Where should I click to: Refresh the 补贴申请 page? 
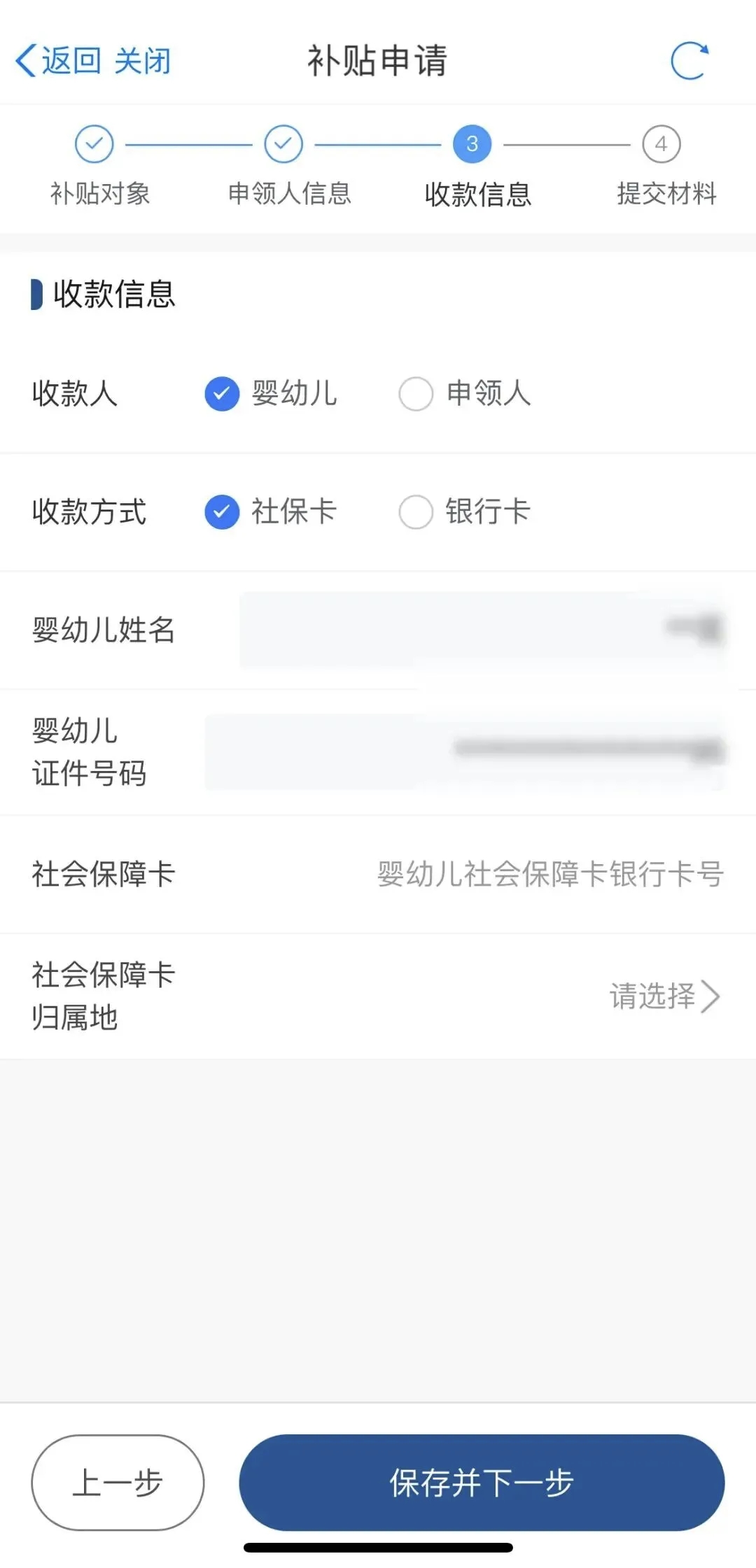689,61
